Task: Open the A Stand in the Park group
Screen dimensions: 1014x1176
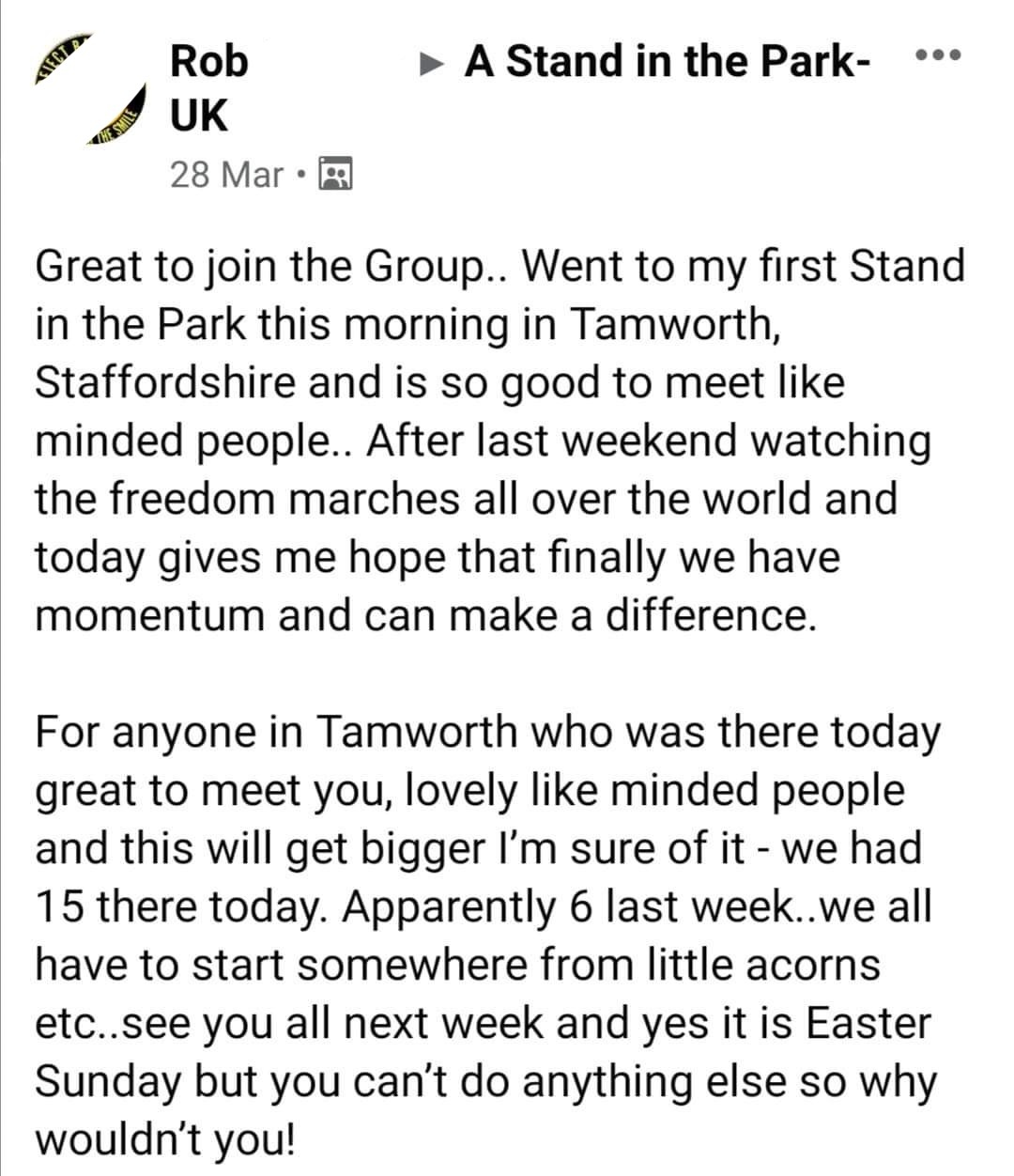Action: 667,62
